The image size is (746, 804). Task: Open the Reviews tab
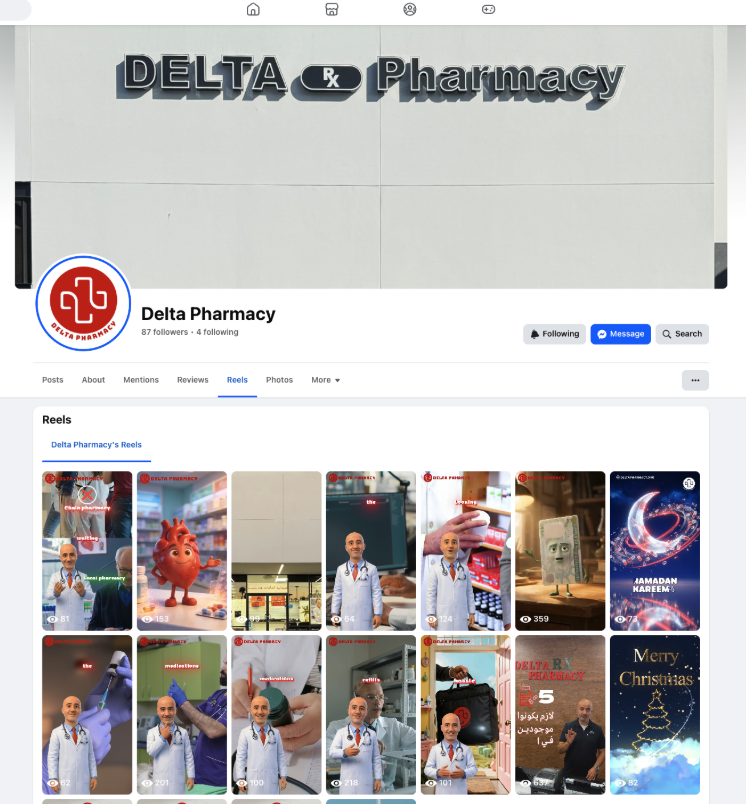(x=192, y=380)
